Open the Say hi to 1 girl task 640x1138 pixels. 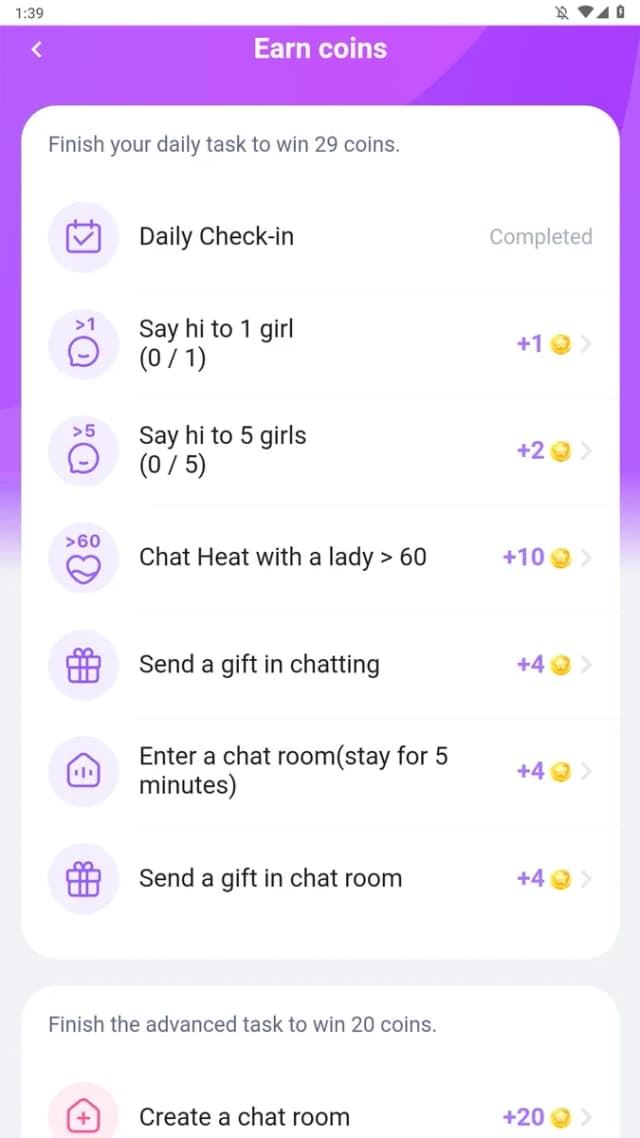coord(320,344)
